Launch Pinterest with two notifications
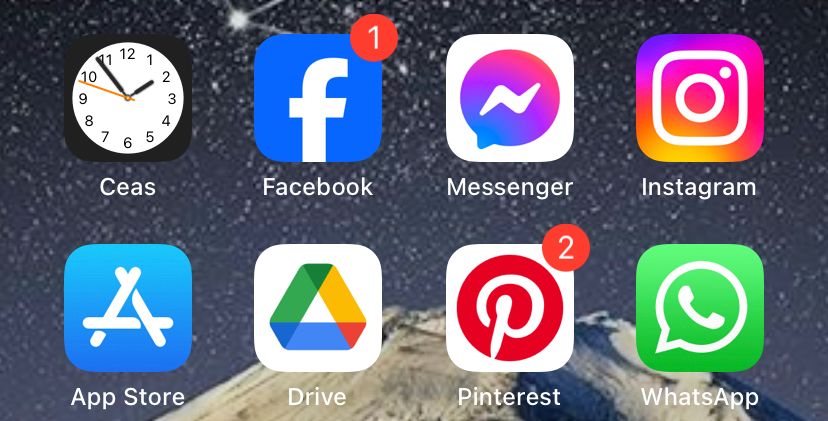This screenshot has height=421, width=828. [509, 308]
